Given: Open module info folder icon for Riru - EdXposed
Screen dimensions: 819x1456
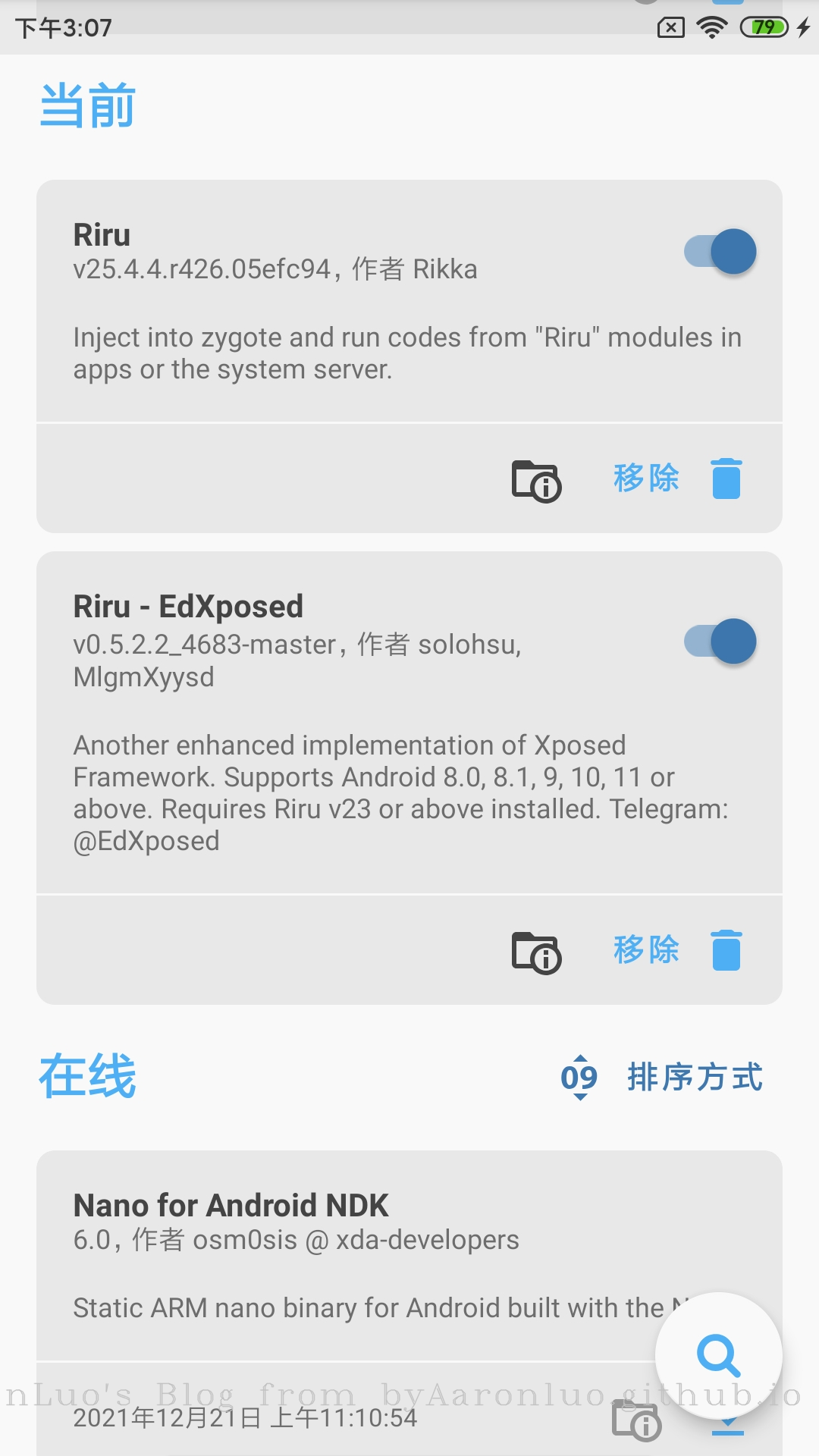Looking at the screenshot, I should point(536,952).
